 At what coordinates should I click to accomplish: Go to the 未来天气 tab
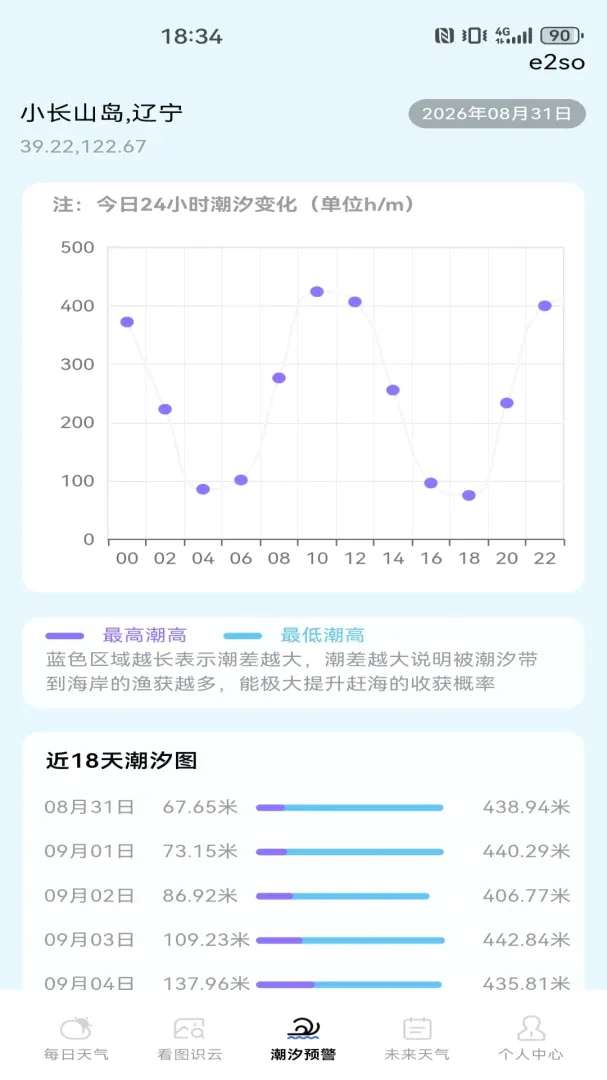pyautogui.click(x=417, y=1038)
